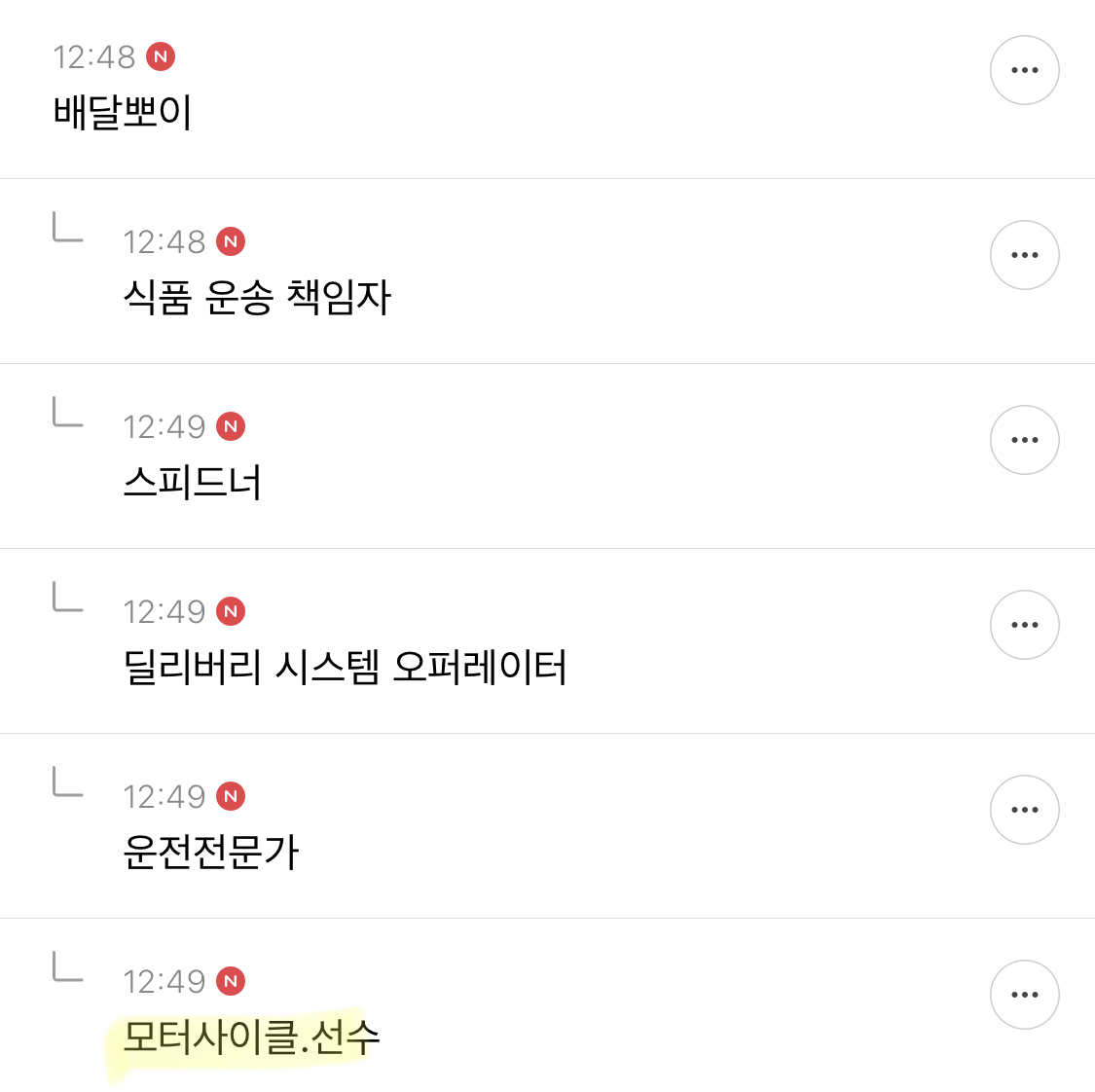Open the overflow menu for 모터사이클.선수
The height and width of the screenshot is (1092, 1095).
[1025, 995]
